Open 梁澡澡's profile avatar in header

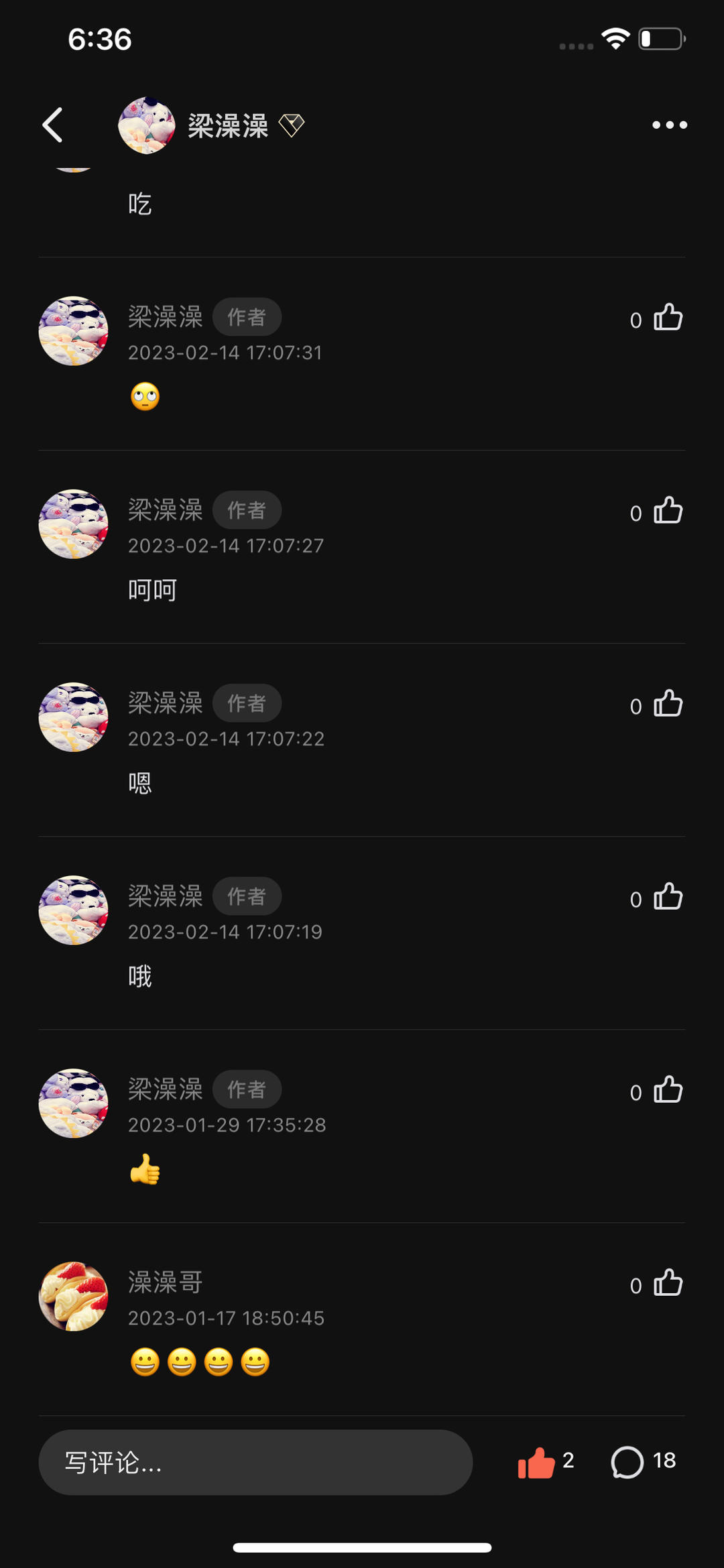click(x=146, y=125)
